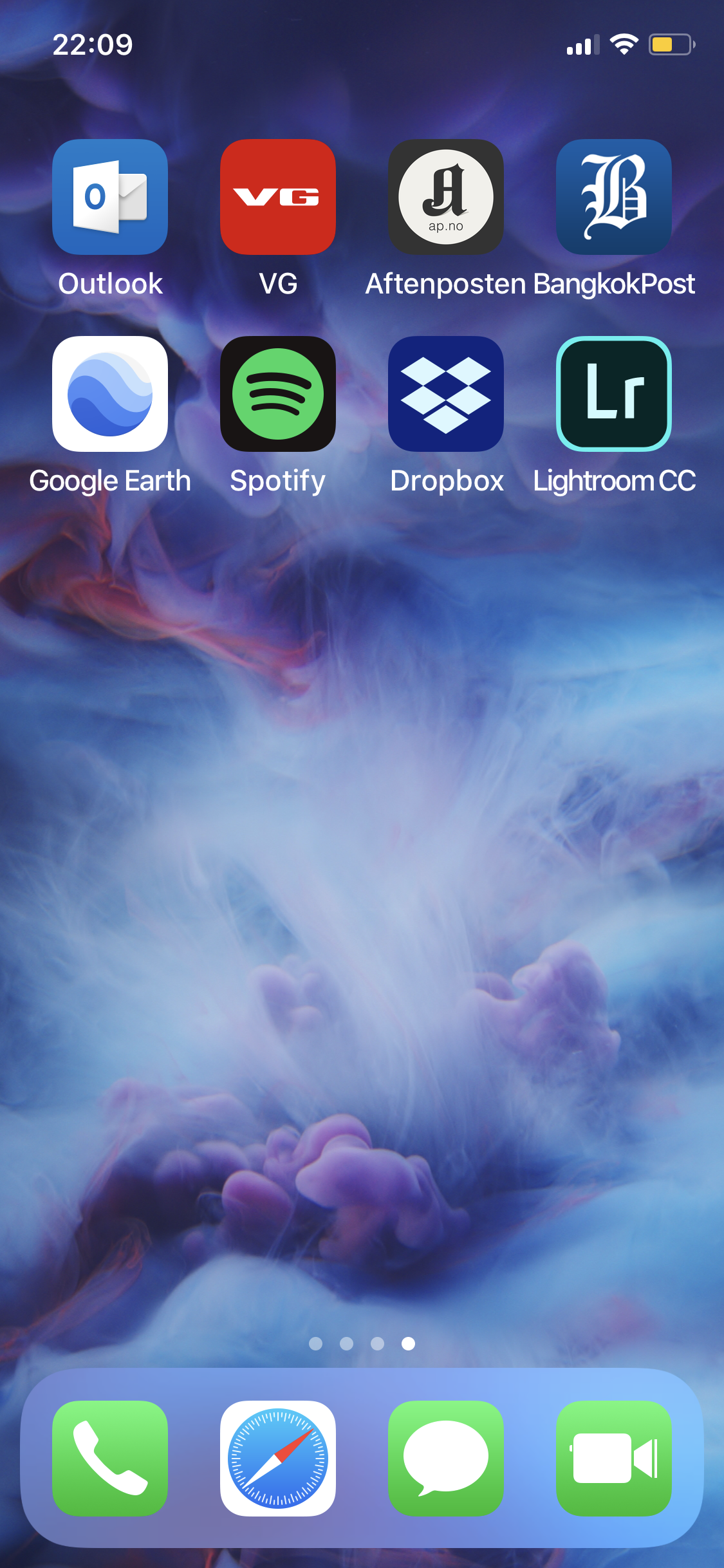
Task: Open the Phone app in dock
Action: click(x=110, y=1459)
